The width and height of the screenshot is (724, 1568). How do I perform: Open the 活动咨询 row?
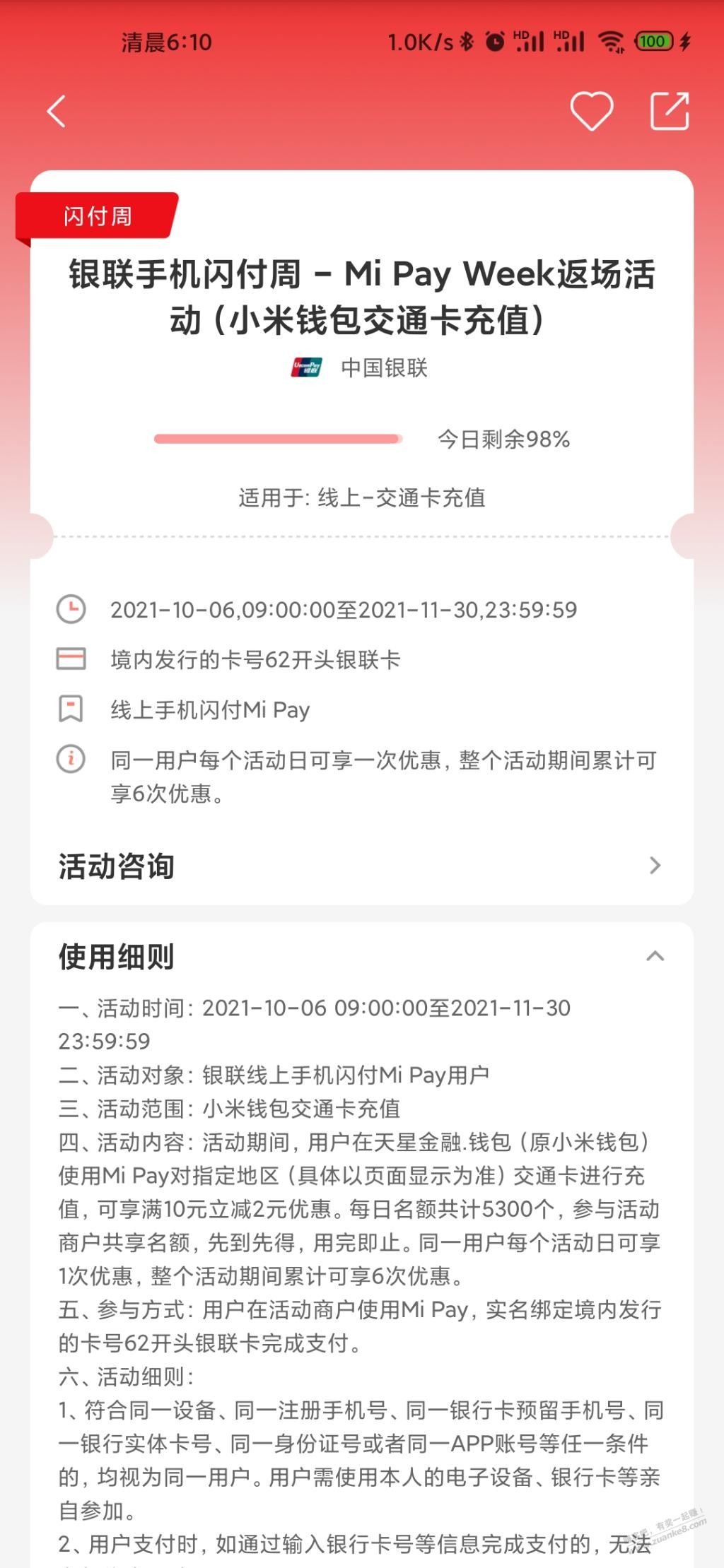pos(361,866)
